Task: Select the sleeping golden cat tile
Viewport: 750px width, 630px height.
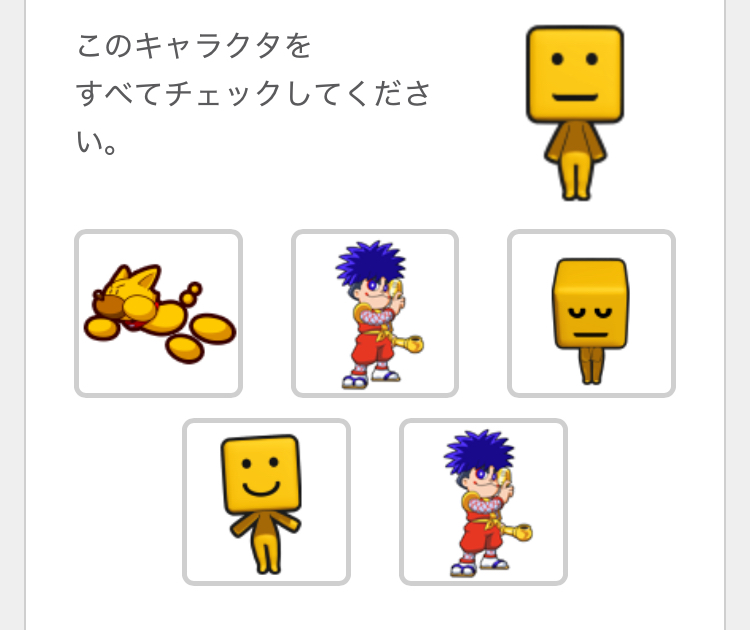Action: [x=158, y=313]
